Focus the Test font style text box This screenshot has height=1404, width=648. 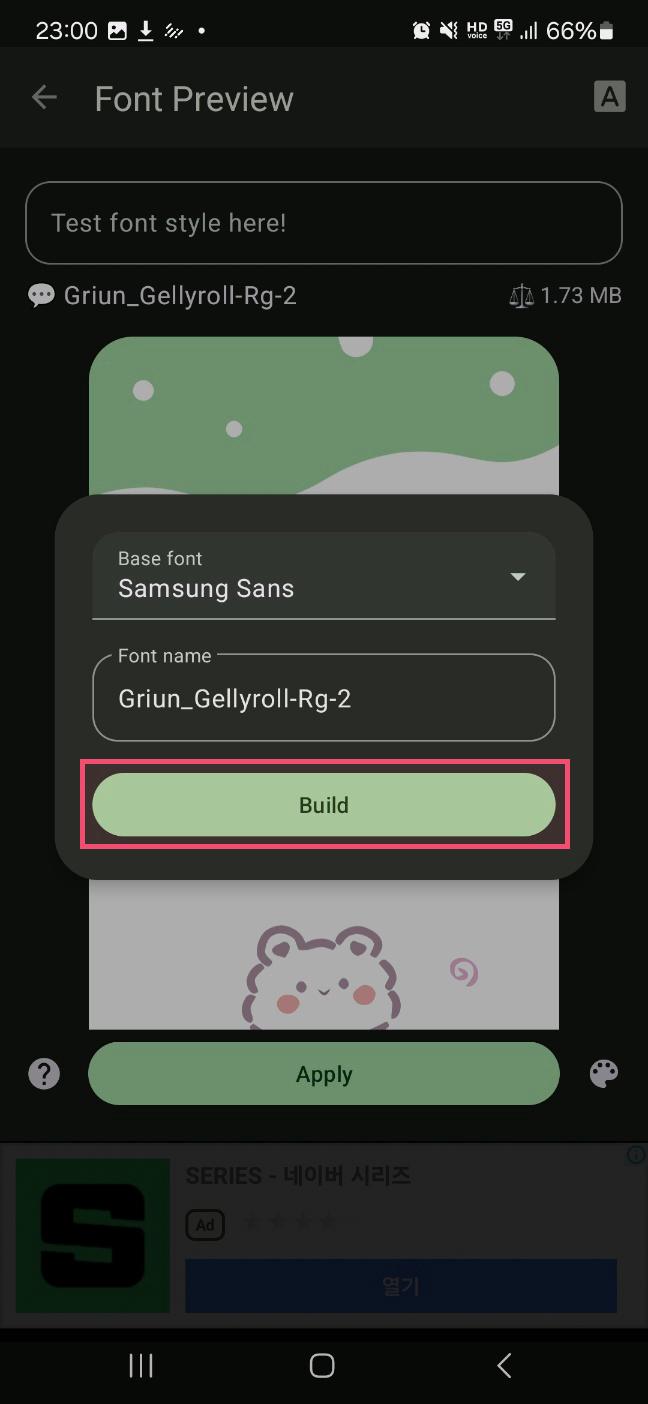pyautogui.click(x=323, y=223)
